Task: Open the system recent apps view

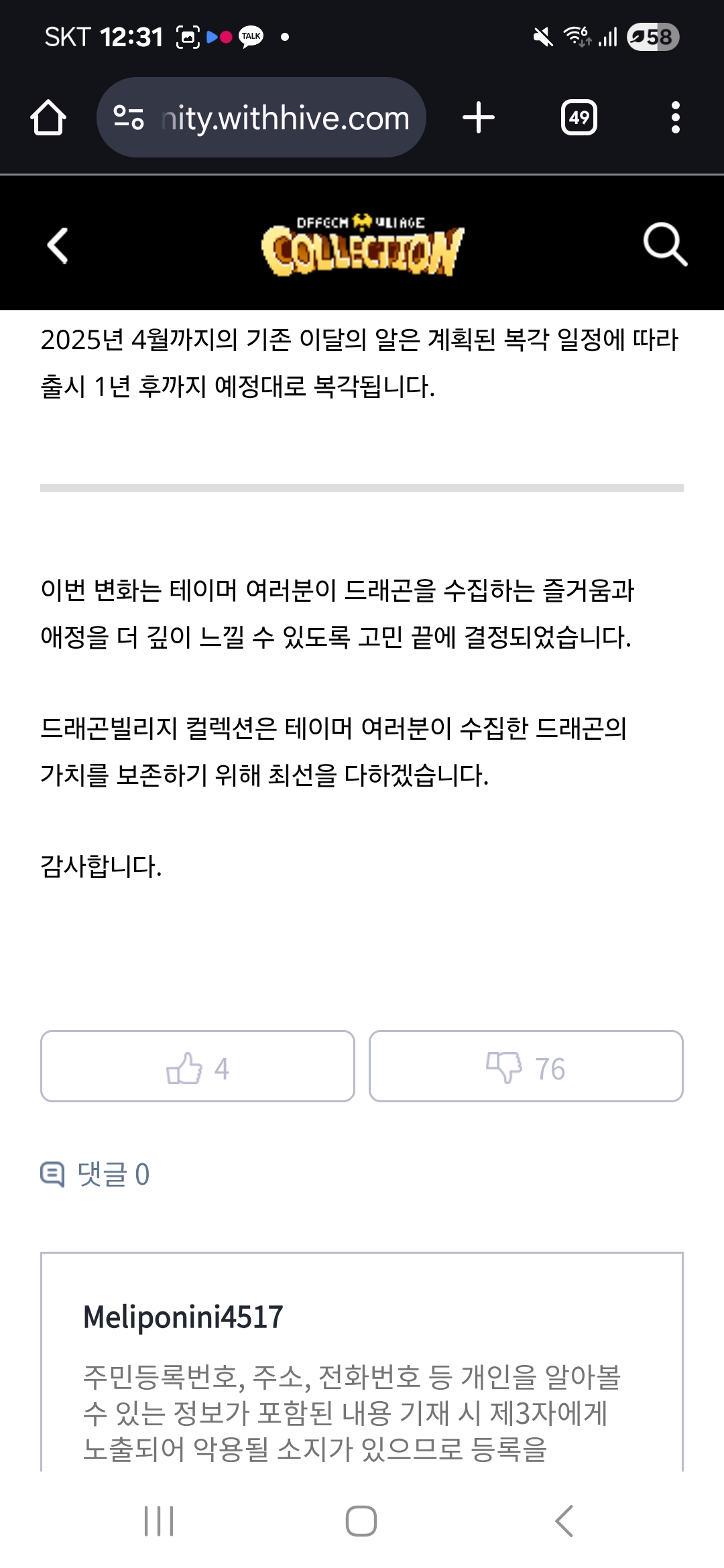Action: tap(159, 1520)
